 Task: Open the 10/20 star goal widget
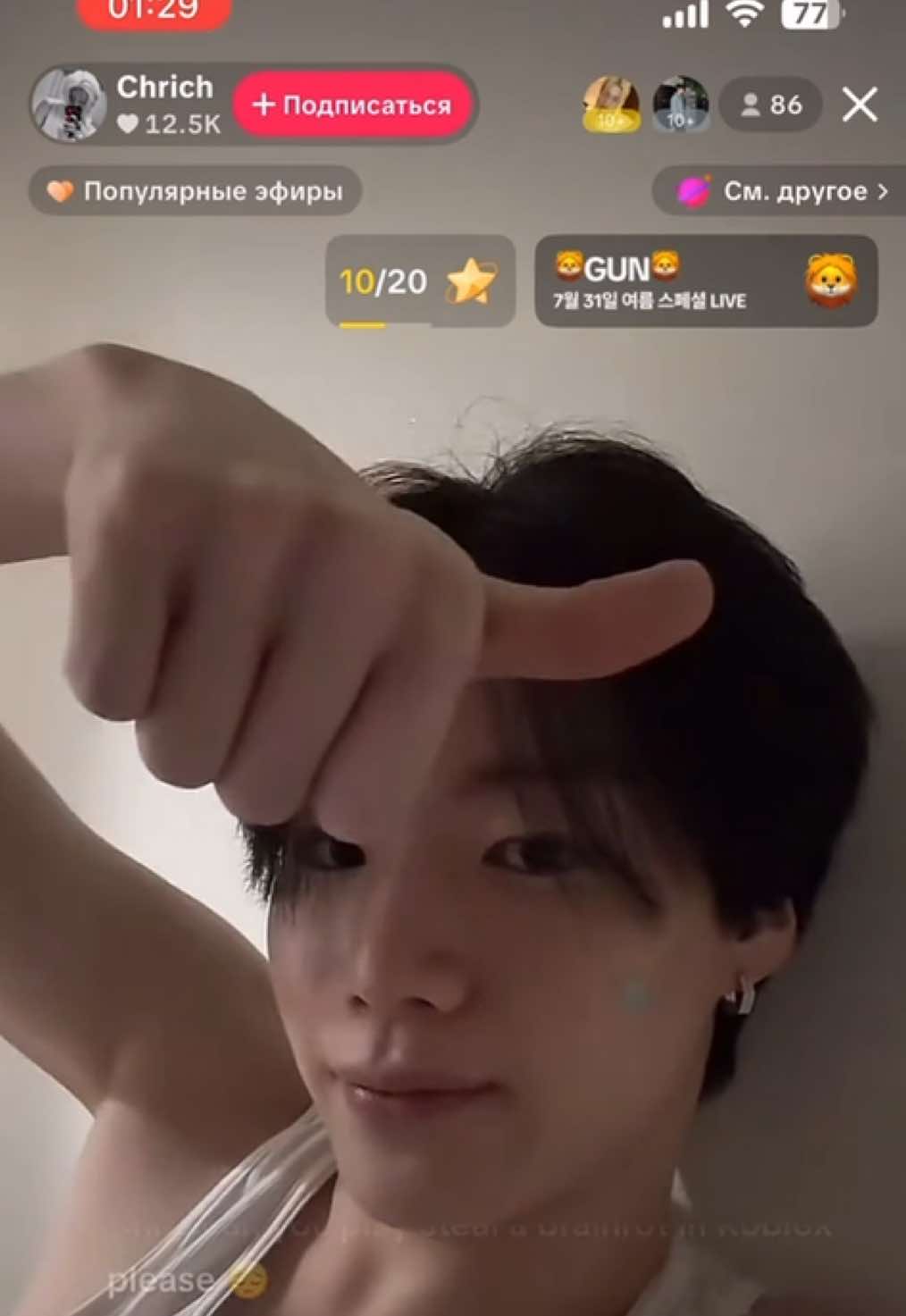[x=419, y=282]
